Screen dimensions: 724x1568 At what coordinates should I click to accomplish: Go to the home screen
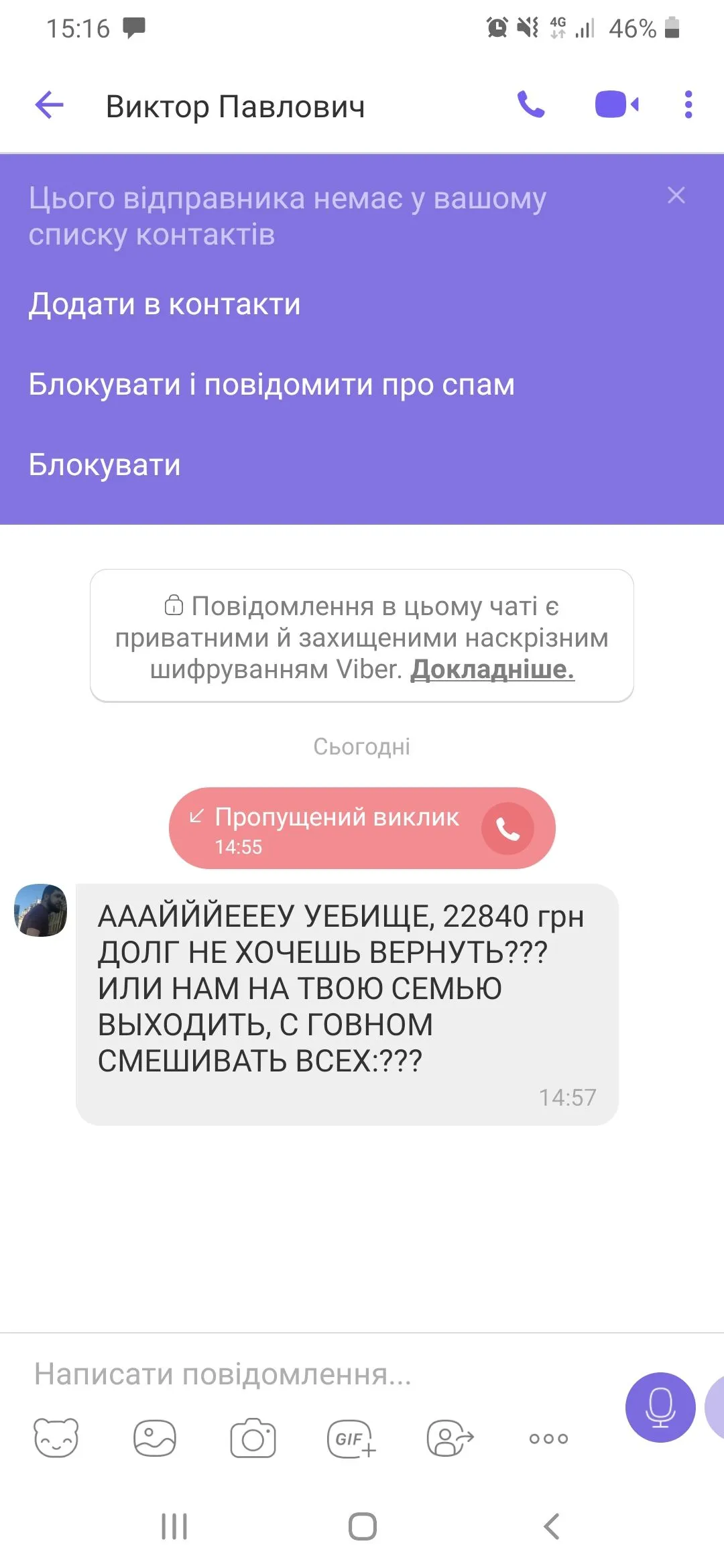pyautogui.click(x=362, y=1527)
